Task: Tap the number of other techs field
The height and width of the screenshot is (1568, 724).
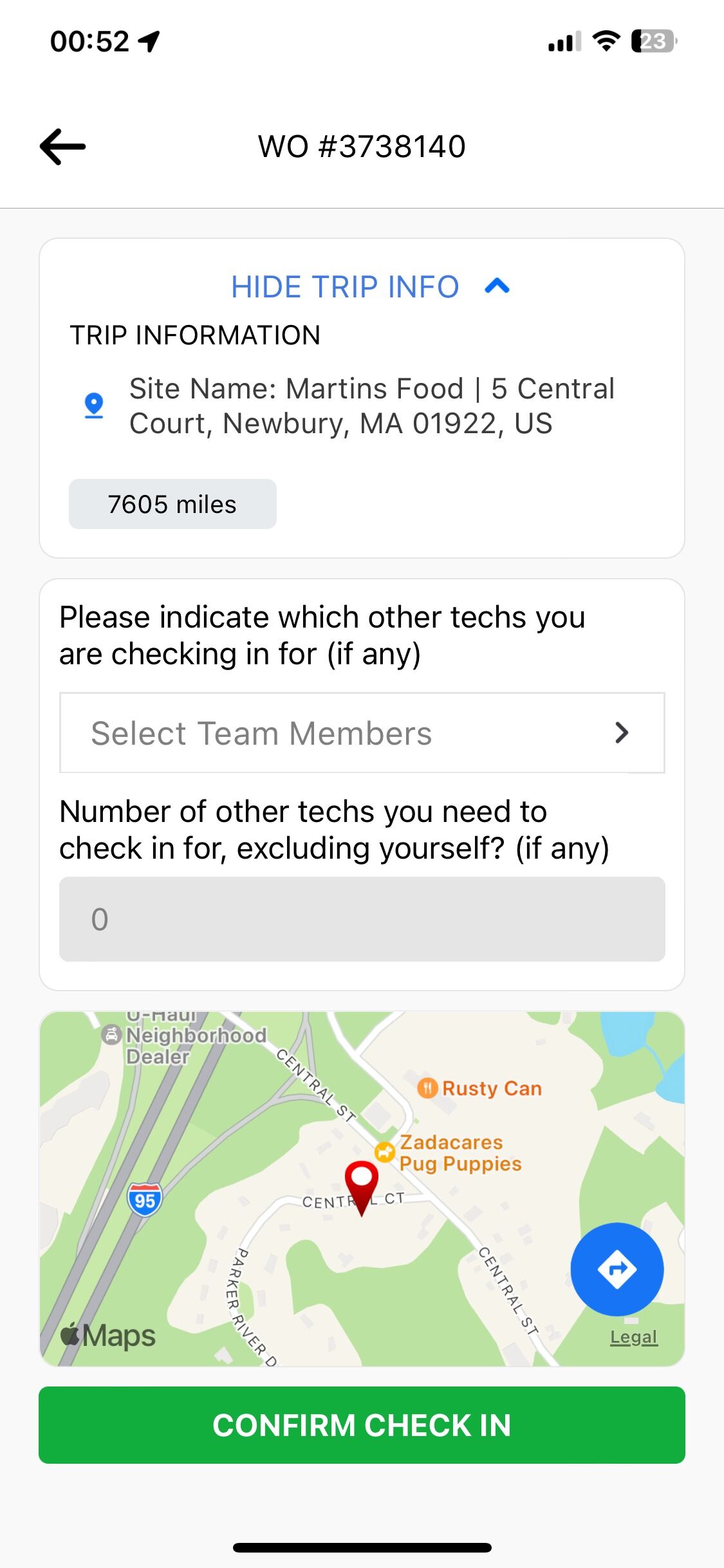Action: point(362,919)
